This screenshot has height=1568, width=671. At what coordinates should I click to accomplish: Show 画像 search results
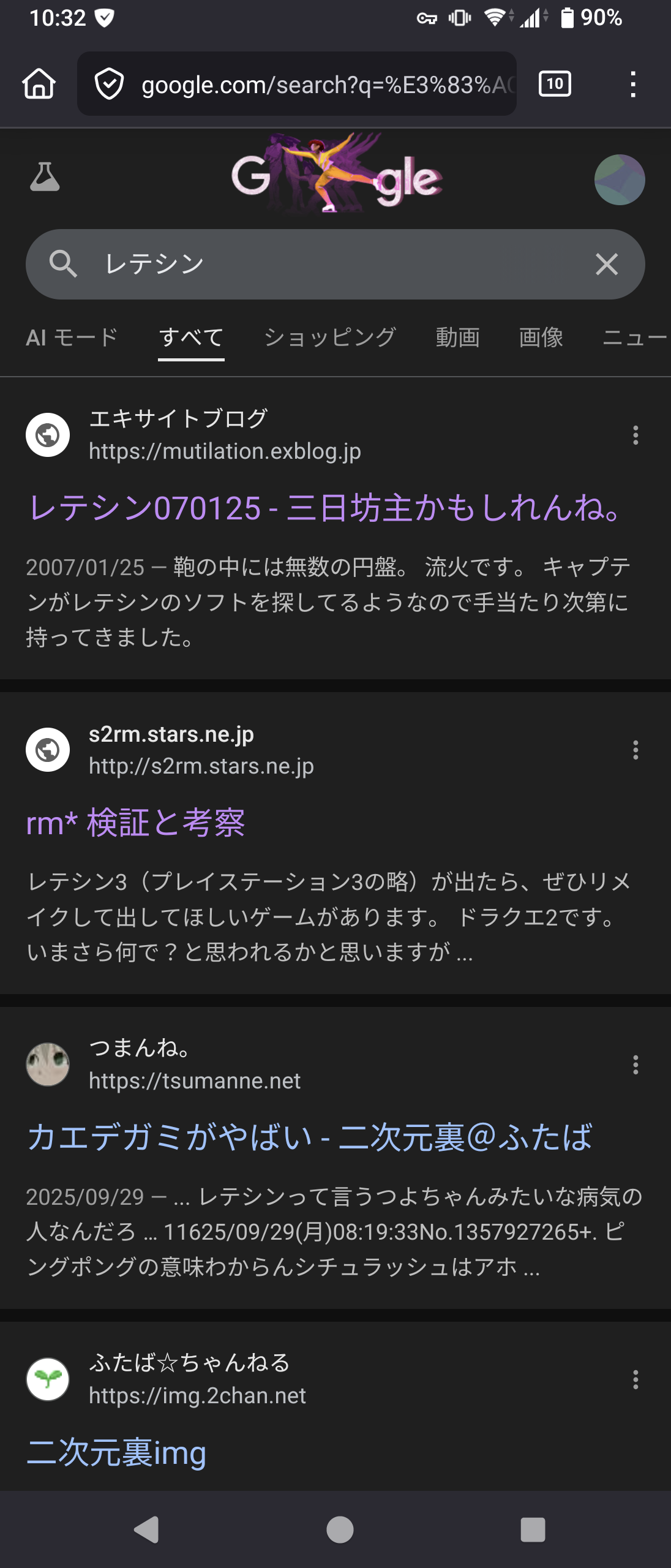tap(541, 337)
